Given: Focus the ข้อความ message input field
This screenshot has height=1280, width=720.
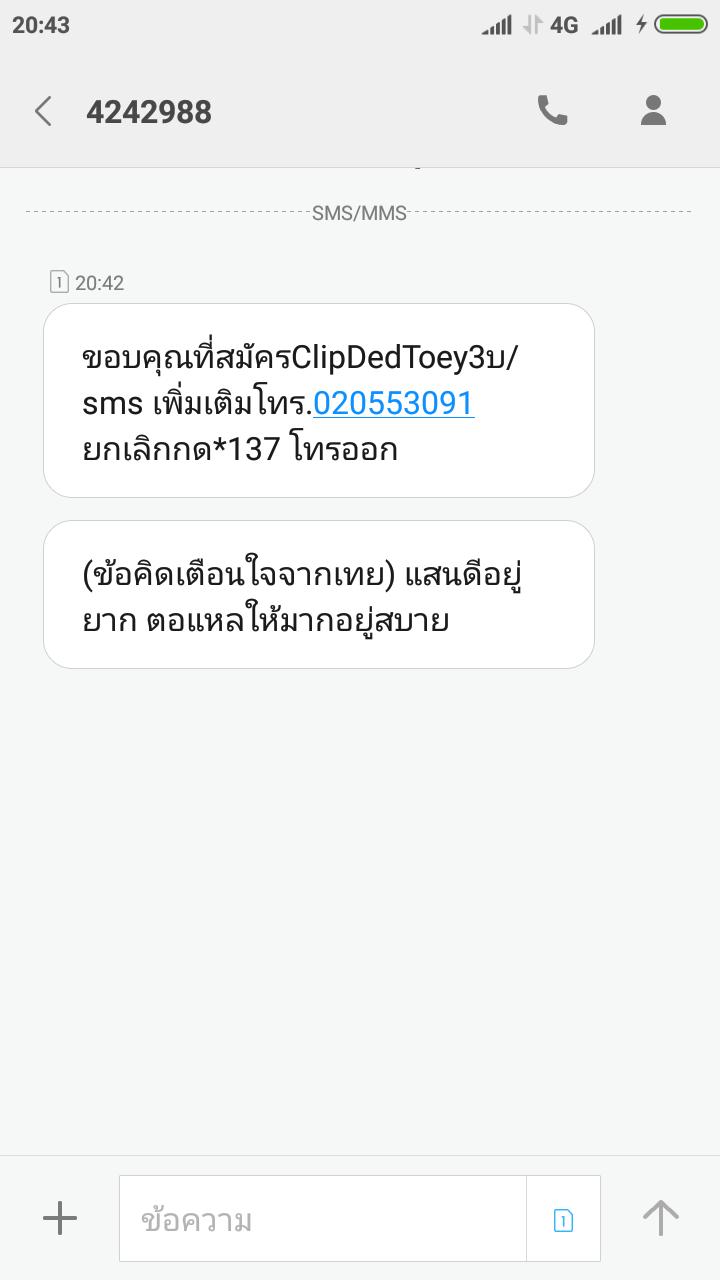Looking at the screenshot, I should 323,1219.
